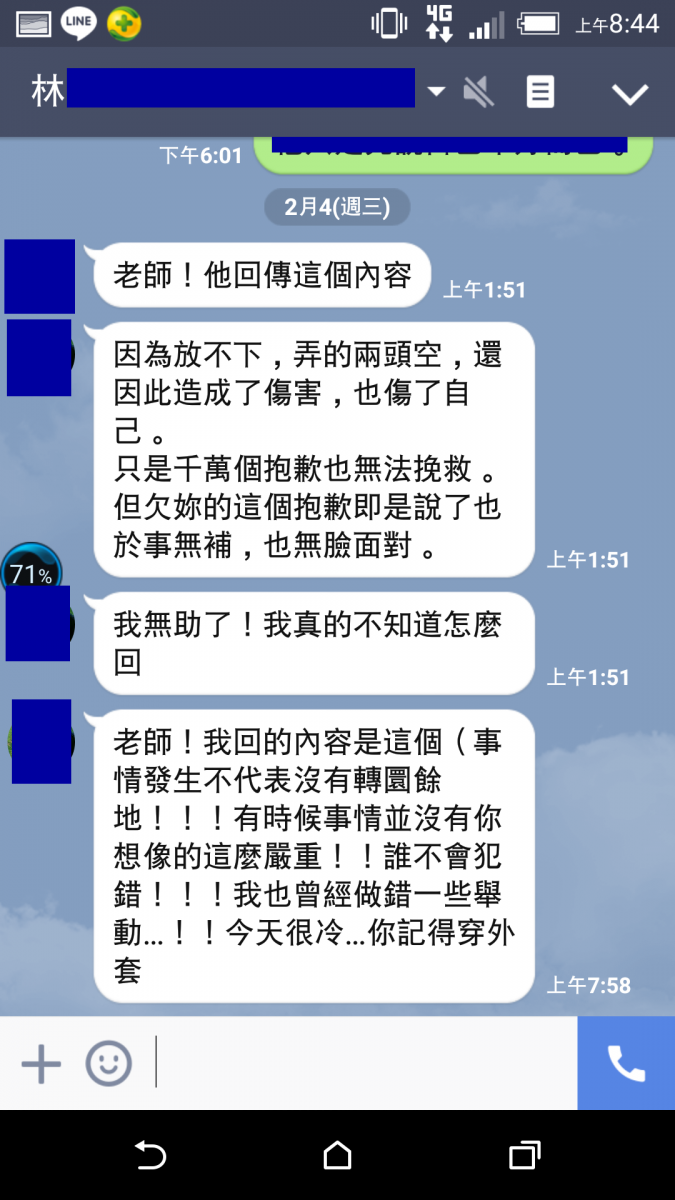Open recent apps overview
The width and height of the screenshot is (675, 1200).
(x=524, y=1156)
